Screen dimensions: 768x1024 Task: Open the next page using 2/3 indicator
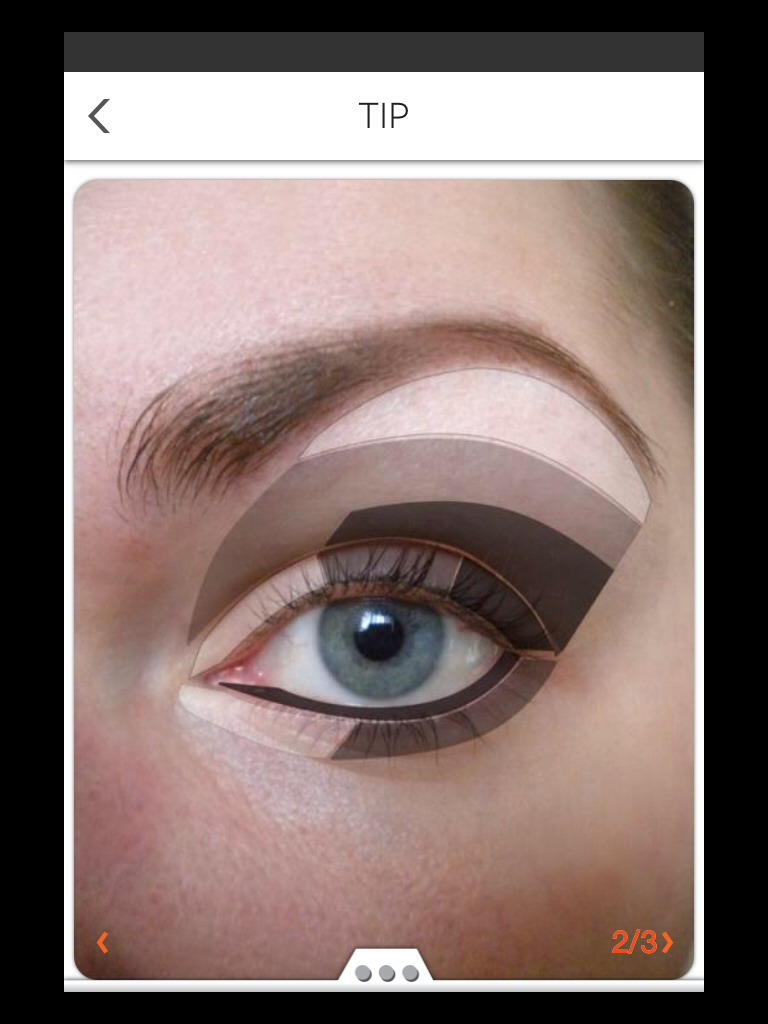(640, 942)
